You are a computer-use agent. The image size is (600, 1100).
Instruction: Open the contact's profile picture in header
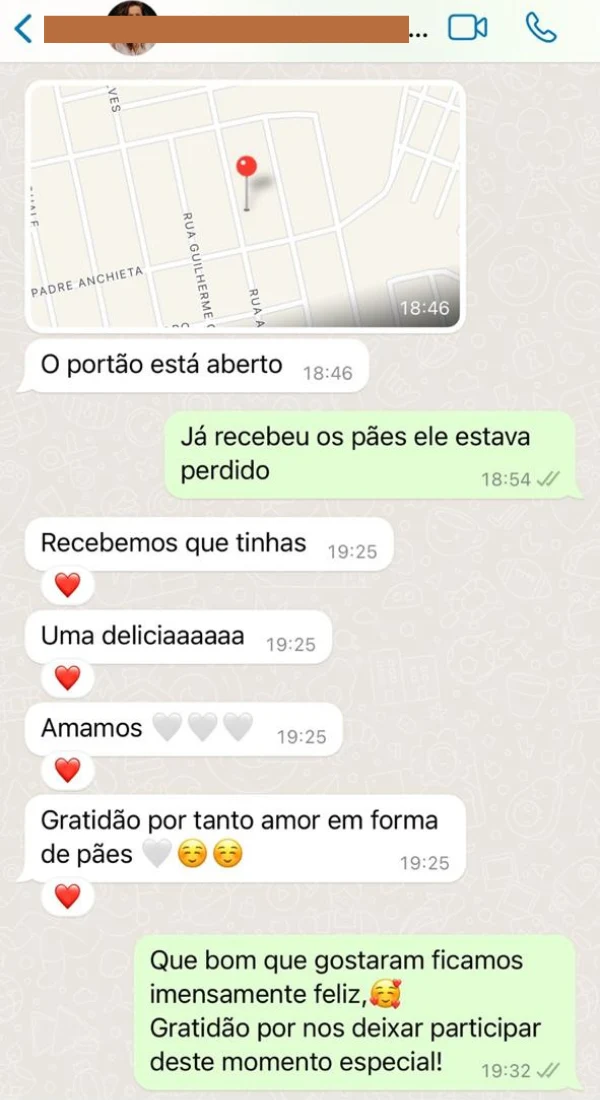133,27
